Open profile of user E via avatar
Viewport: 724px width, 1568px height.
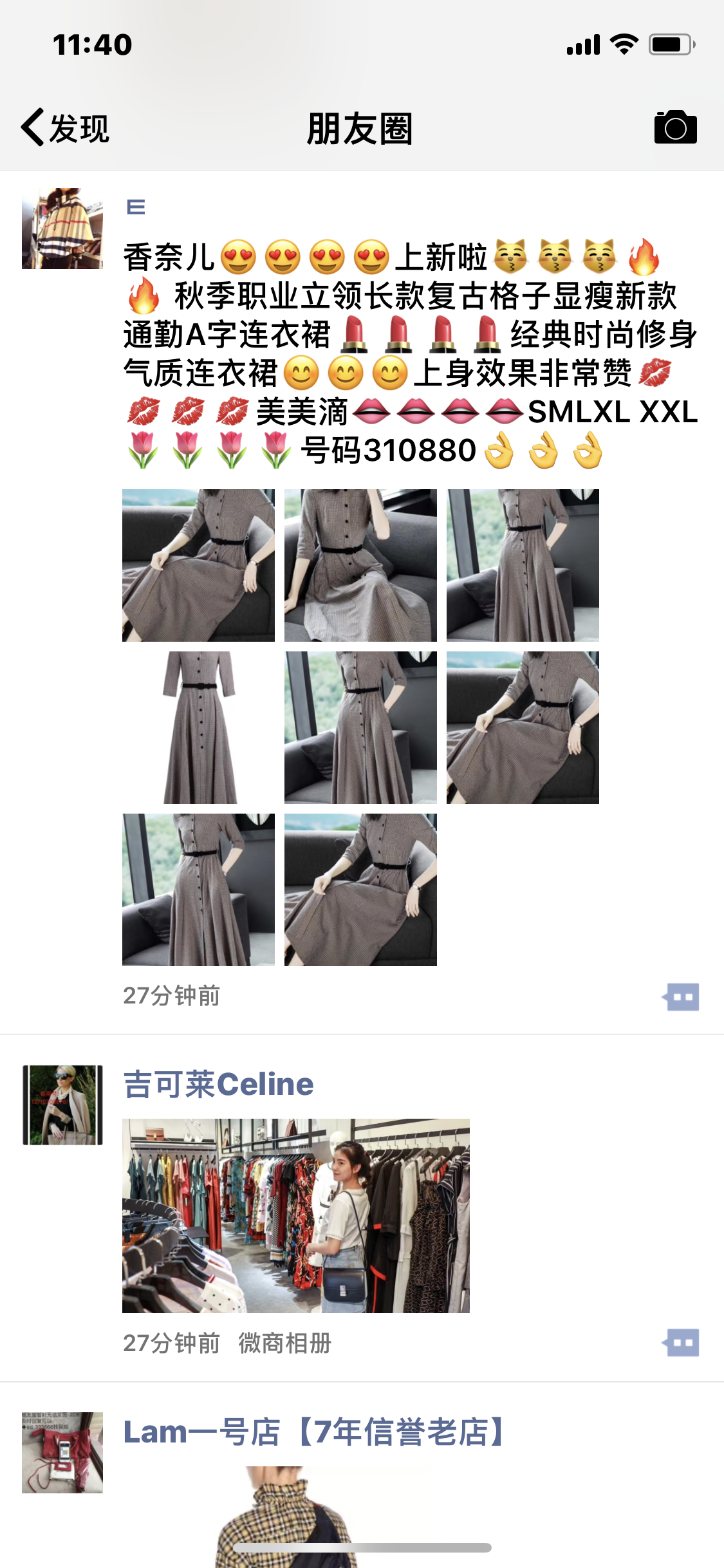pos(62,229)
